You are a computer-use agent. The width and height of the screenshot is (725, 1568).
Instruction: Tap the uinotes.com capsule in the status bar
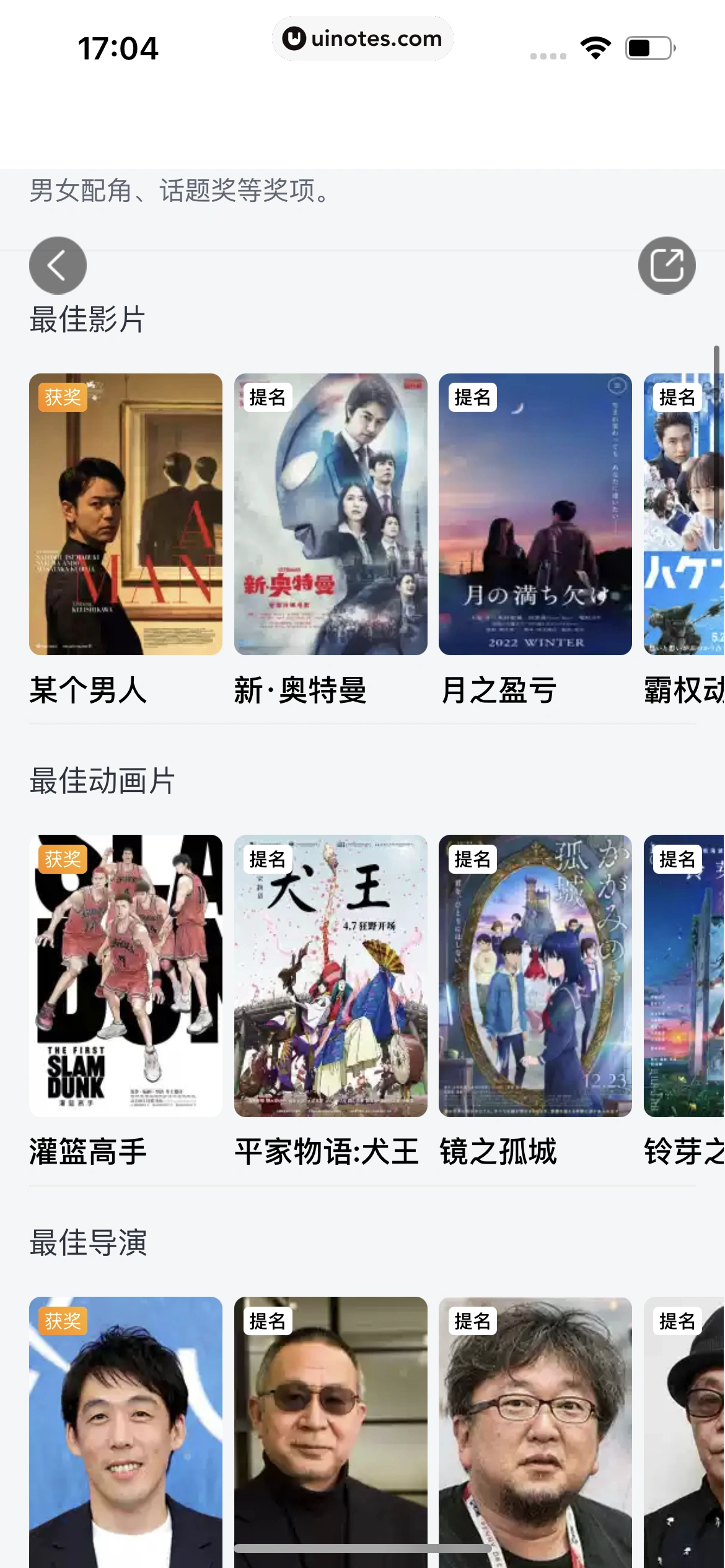click(362, 38)
